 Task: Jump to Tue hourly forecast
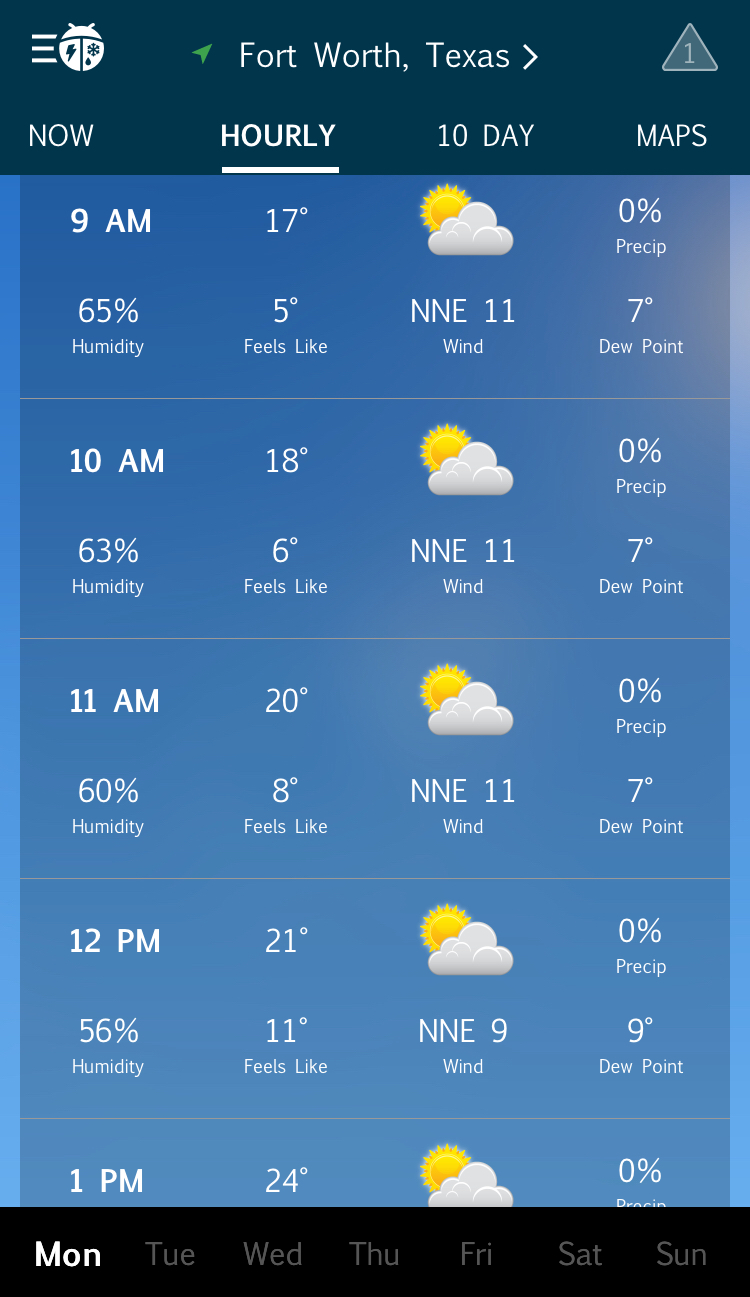170,1254
